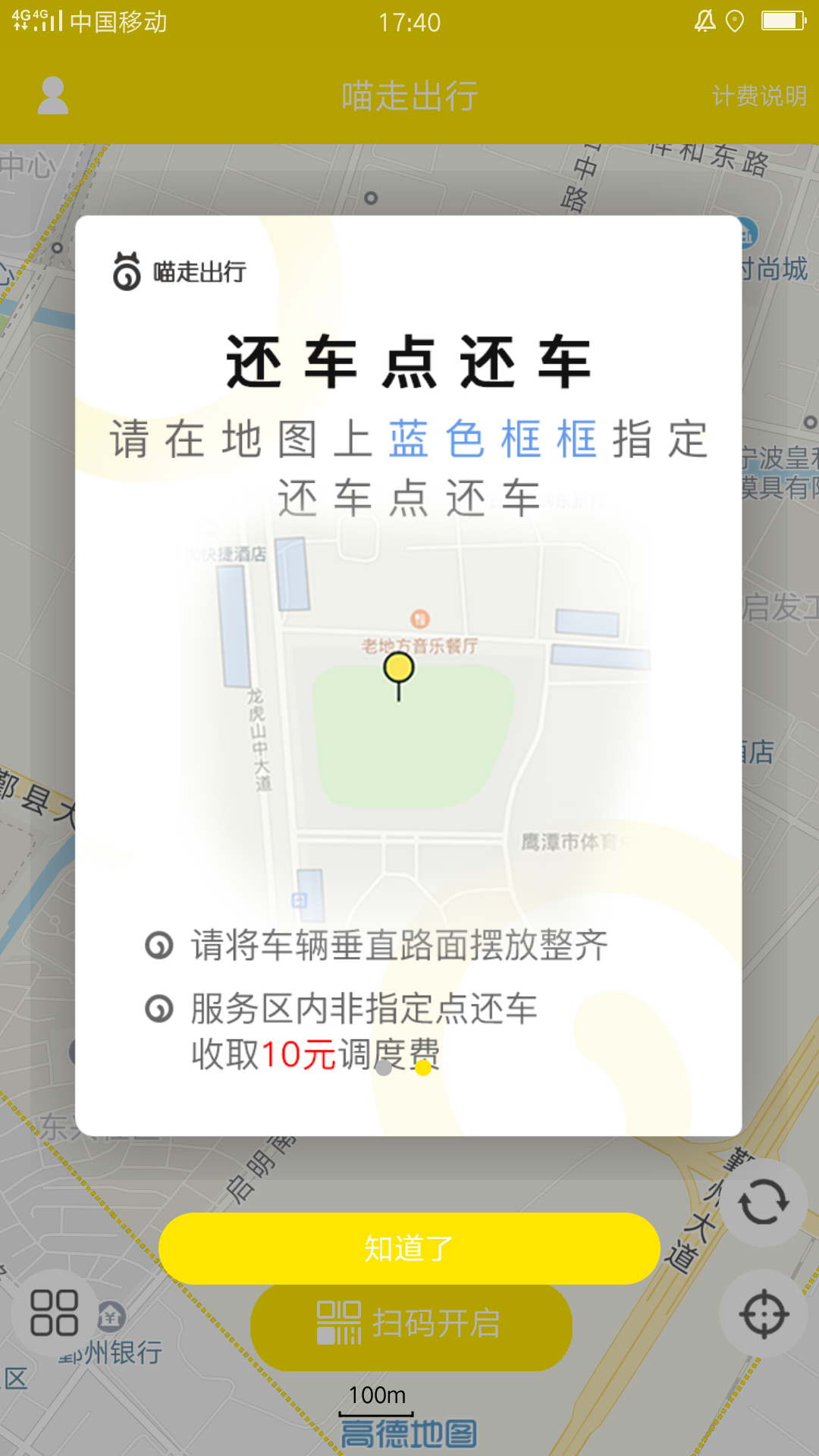This screenshot has width=819, height=1456.
Task: Open the 高德地图 map attribution
Action: [409, 1435]
